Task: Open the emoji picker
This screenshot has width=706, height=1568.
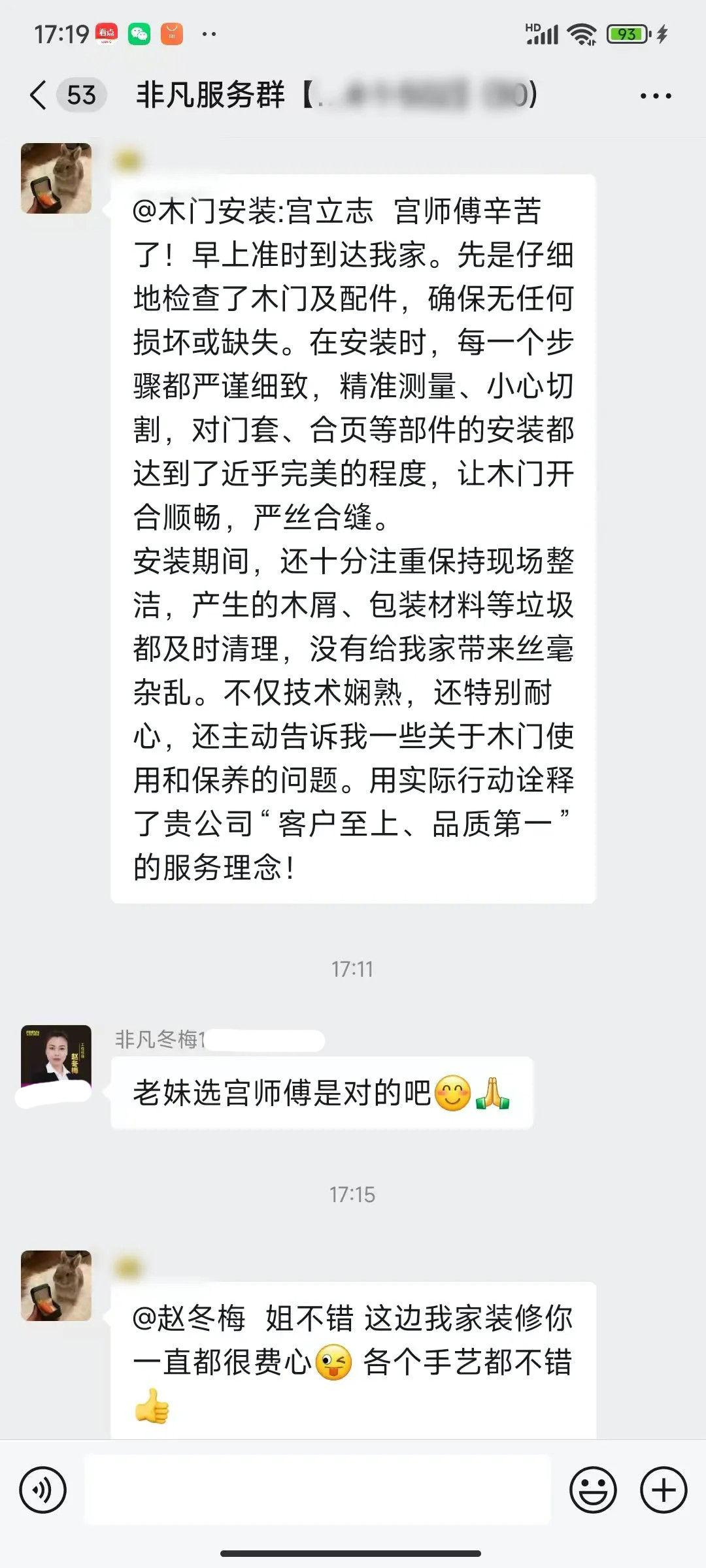Action: pos(593,1490)
